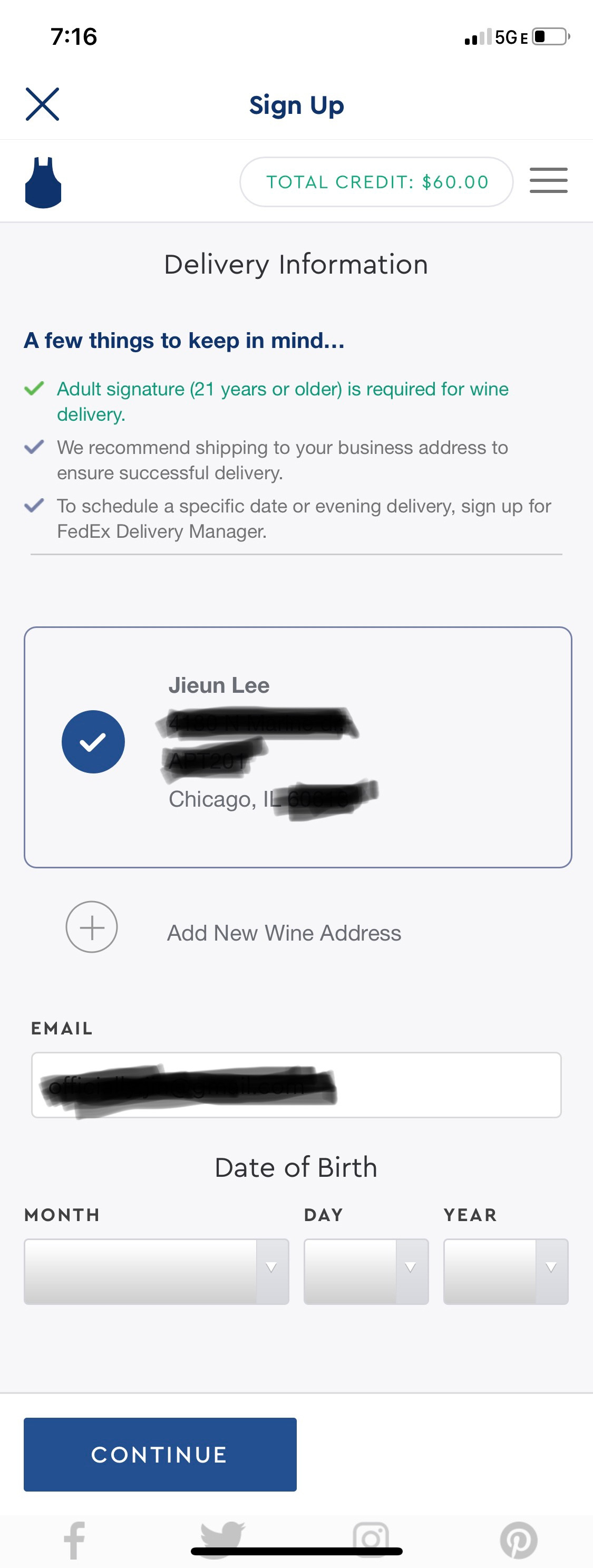593x1568 pixels.
Task: Open the birth day dropdown
Action: pos(366,1272)
